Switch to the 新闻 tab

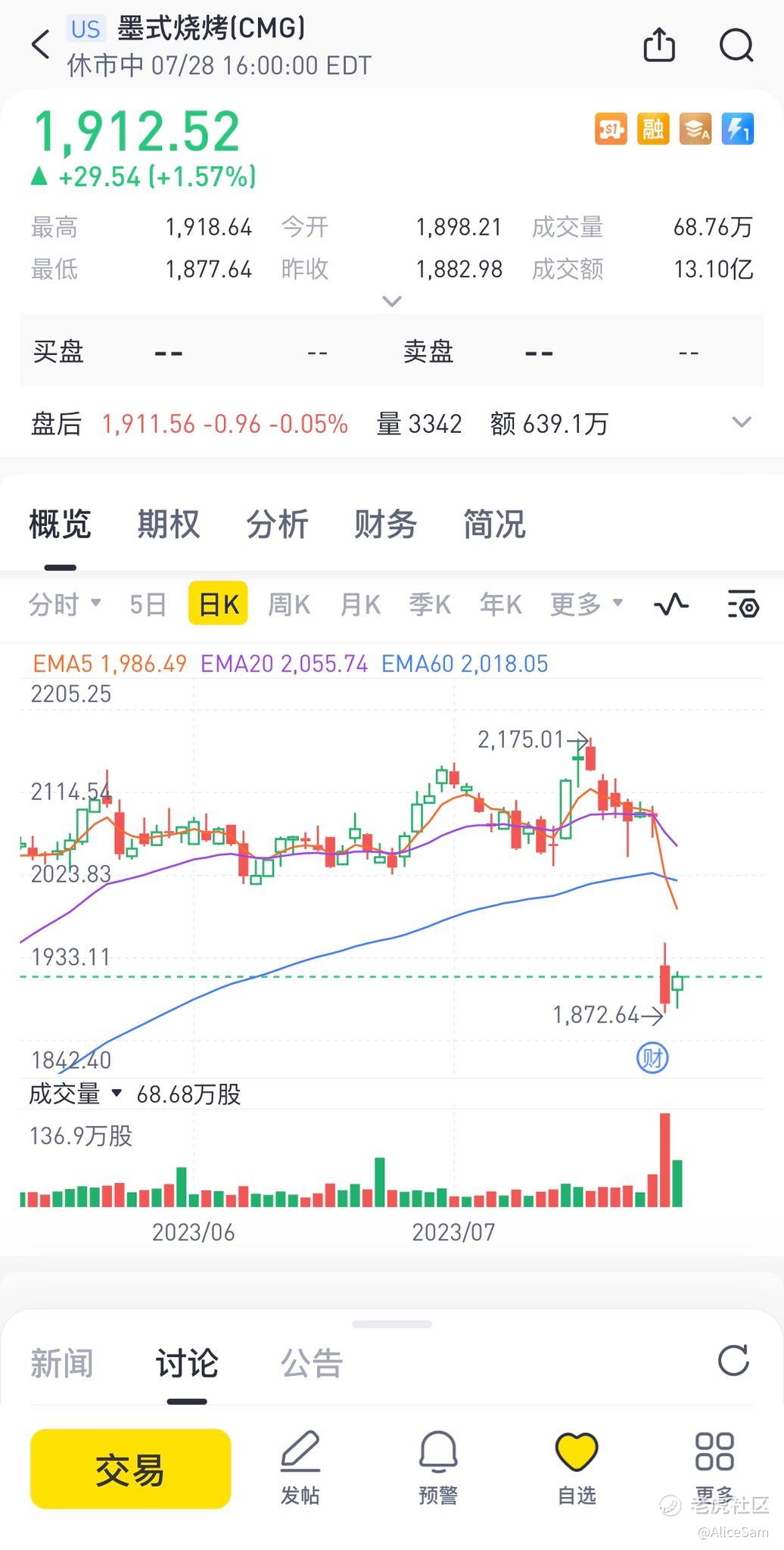click(x=61, y=1363)
